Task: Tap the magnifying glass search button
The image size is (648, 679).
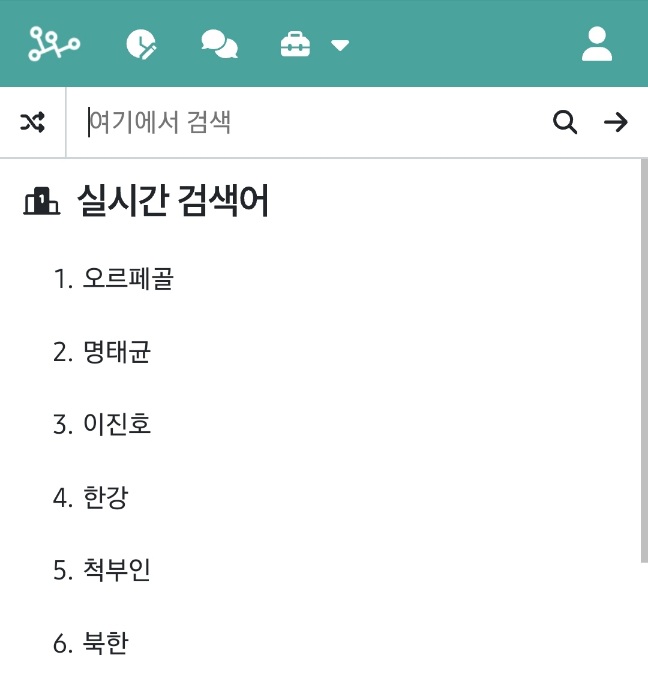Action: pyautogui.click(x=565, y=122)
